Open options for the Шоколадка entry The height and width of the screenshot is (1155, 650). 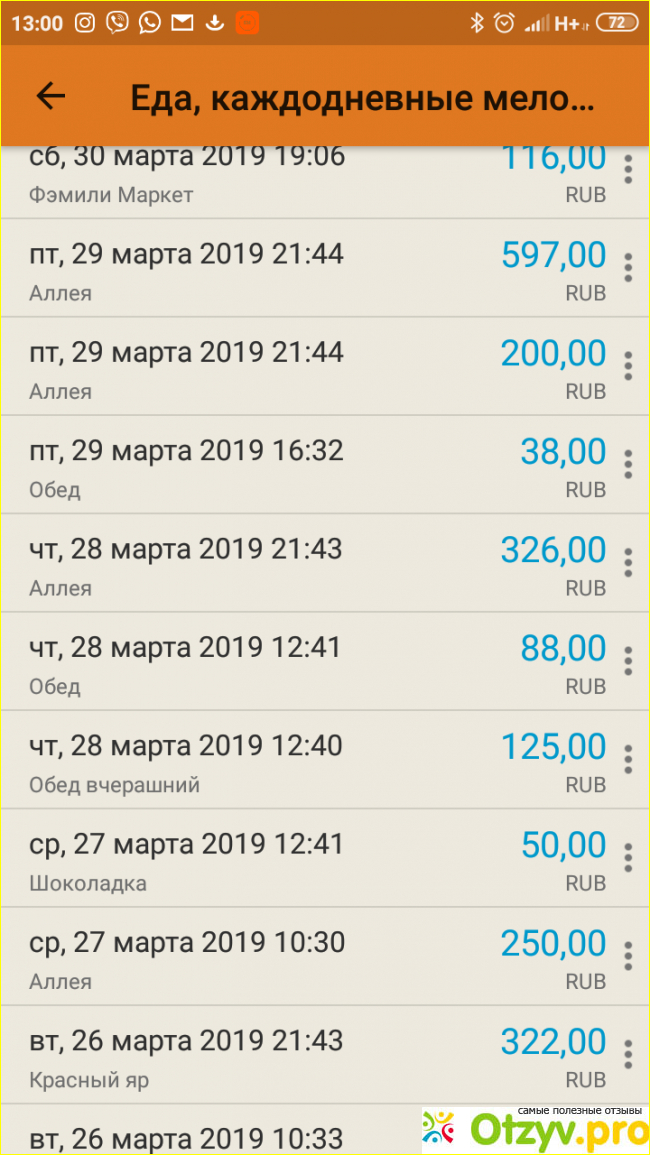628,857
